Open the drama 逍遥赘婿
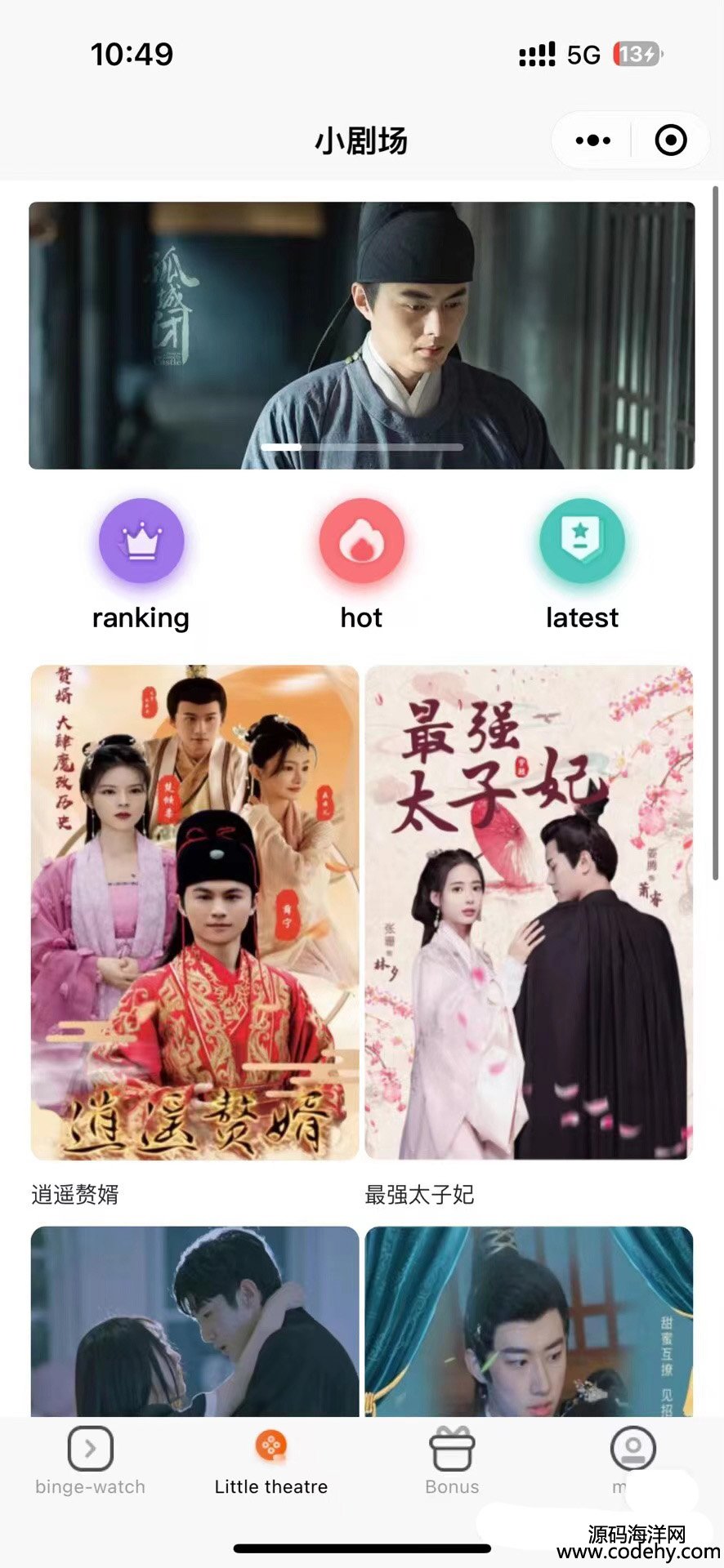Viewport: 724px width, 1568px height. coord(195,912)
